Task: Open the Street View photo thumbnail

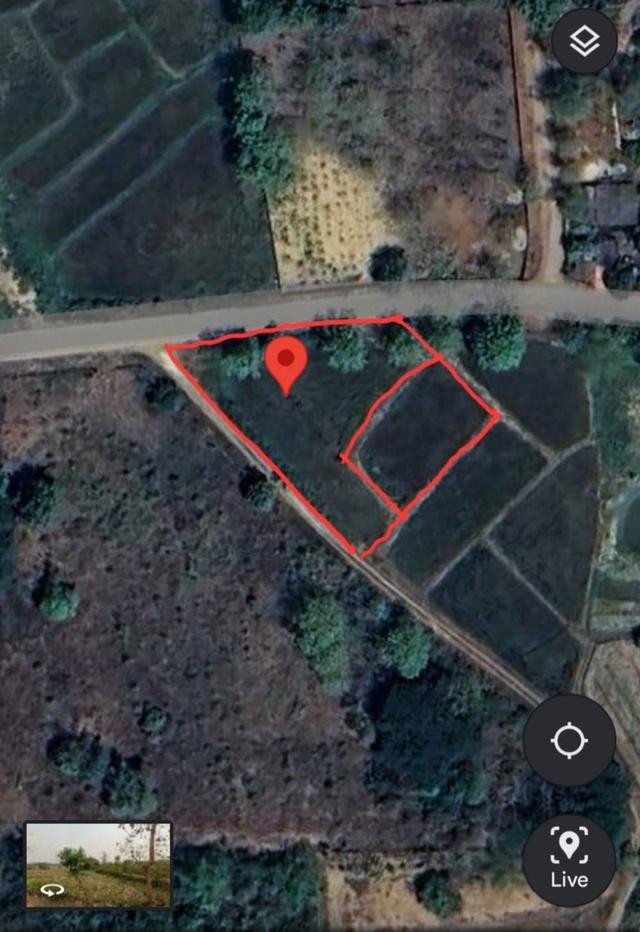Action: click(98, 865)
